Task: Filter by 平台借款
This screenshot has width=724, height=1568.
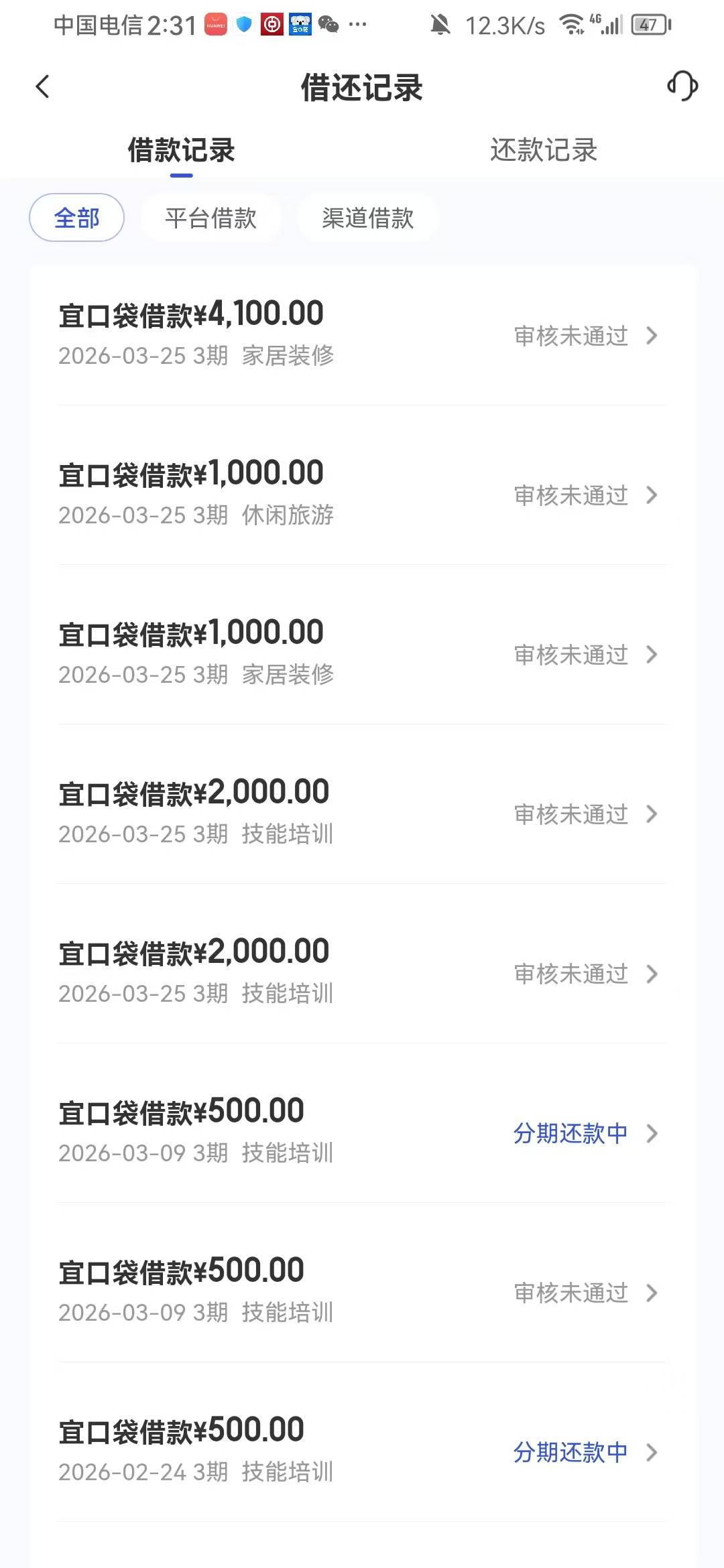Action: tap(210, 218)
